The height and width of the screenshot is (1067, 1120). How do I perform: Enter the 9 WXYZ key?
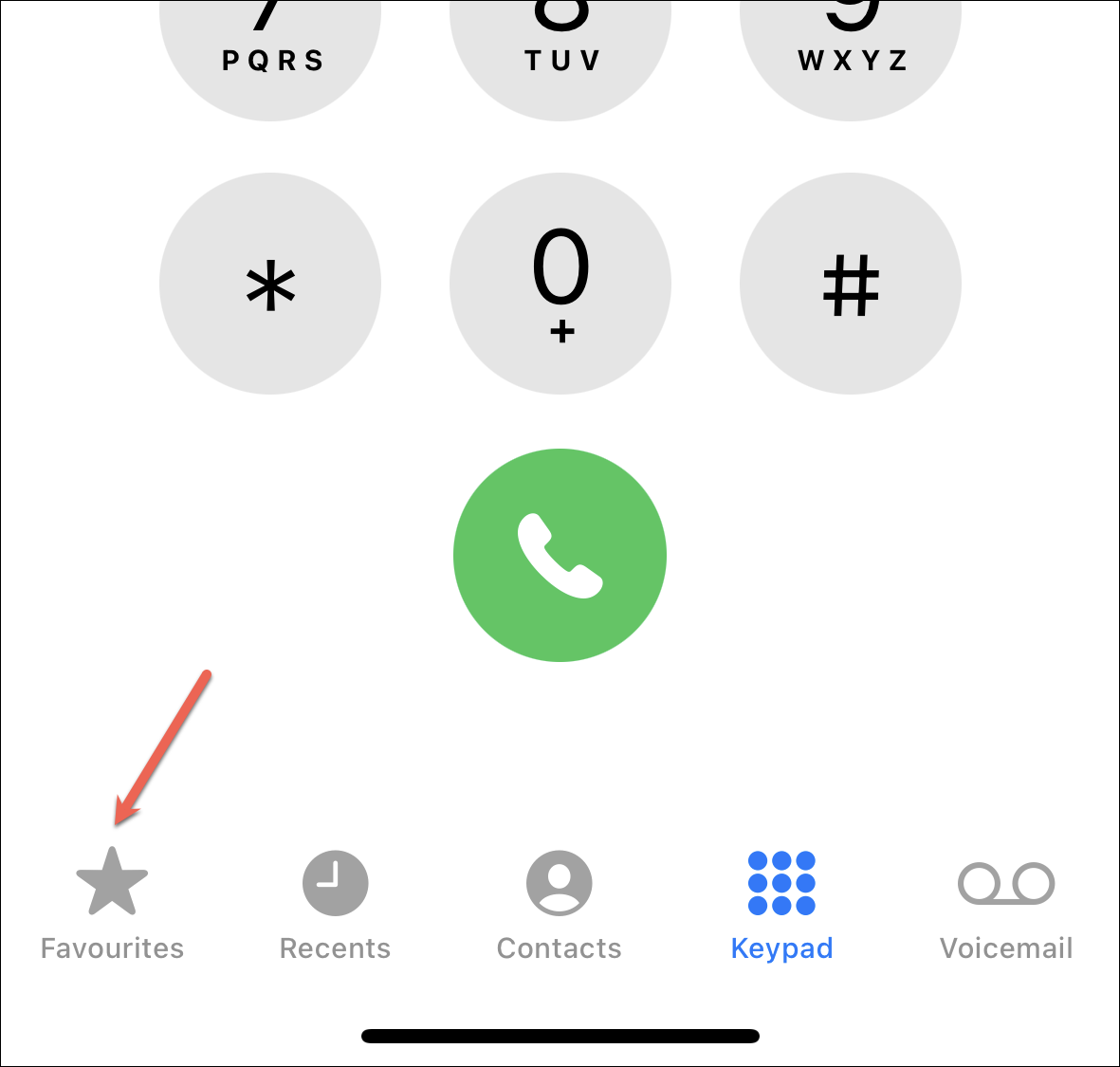tap(851, 47)
